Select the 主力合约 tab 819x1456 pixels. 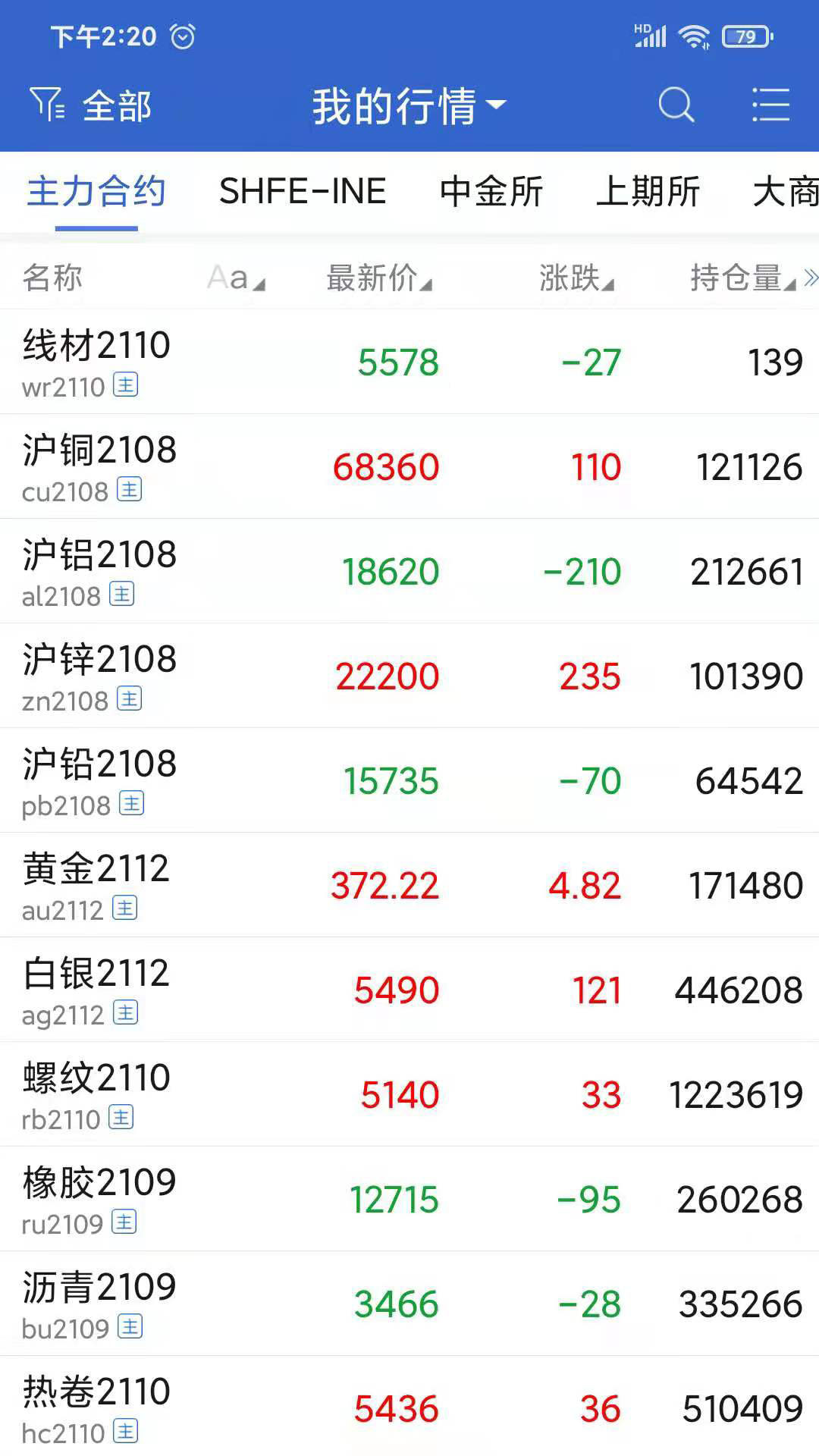pyautogui.click(x=96, y=191)
